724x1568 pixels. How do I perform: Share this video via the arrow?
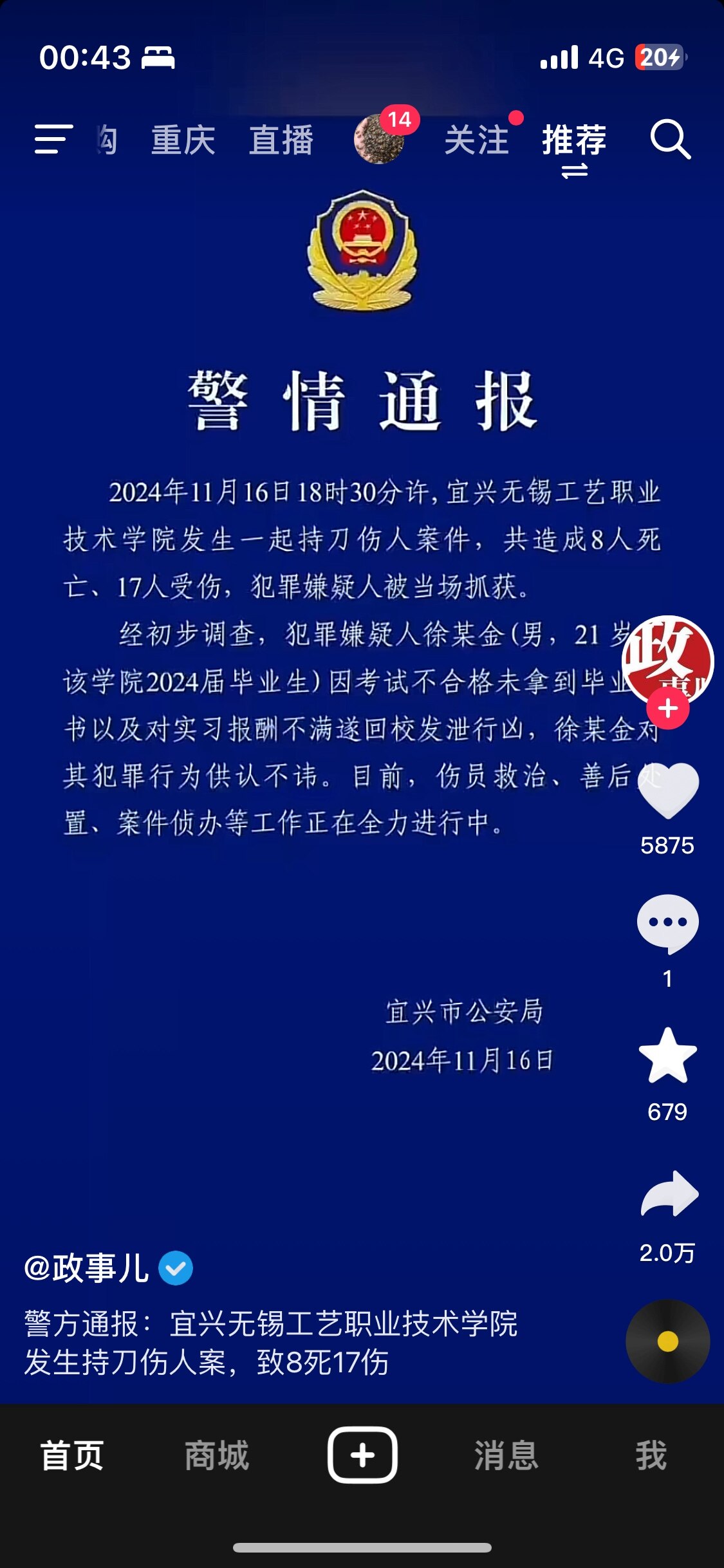coord(669,1194)
